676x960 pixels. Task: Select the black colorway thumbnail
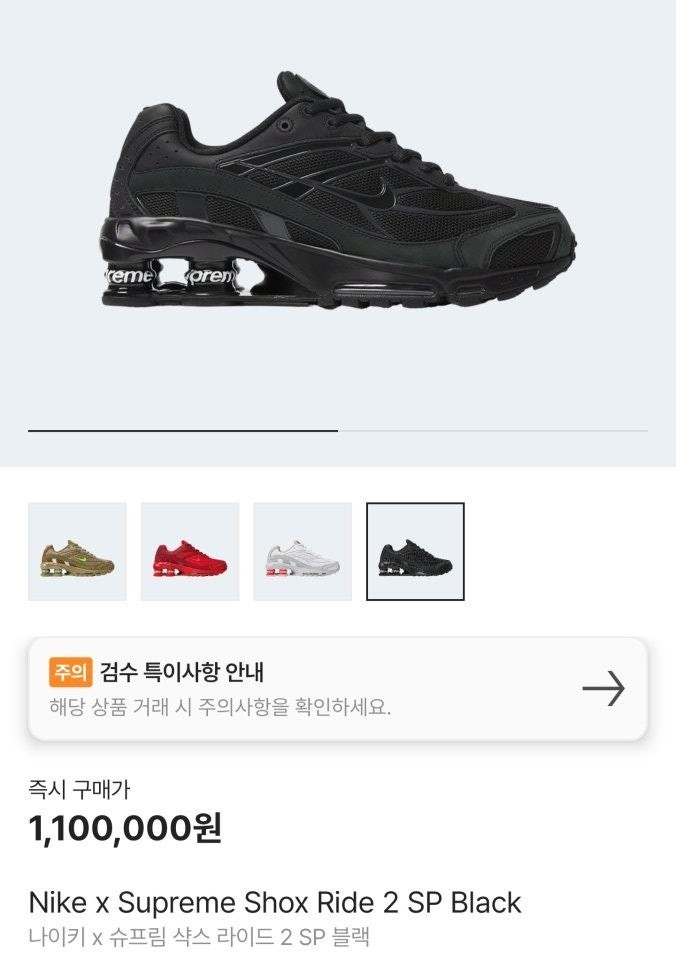[x=415, y=551]
